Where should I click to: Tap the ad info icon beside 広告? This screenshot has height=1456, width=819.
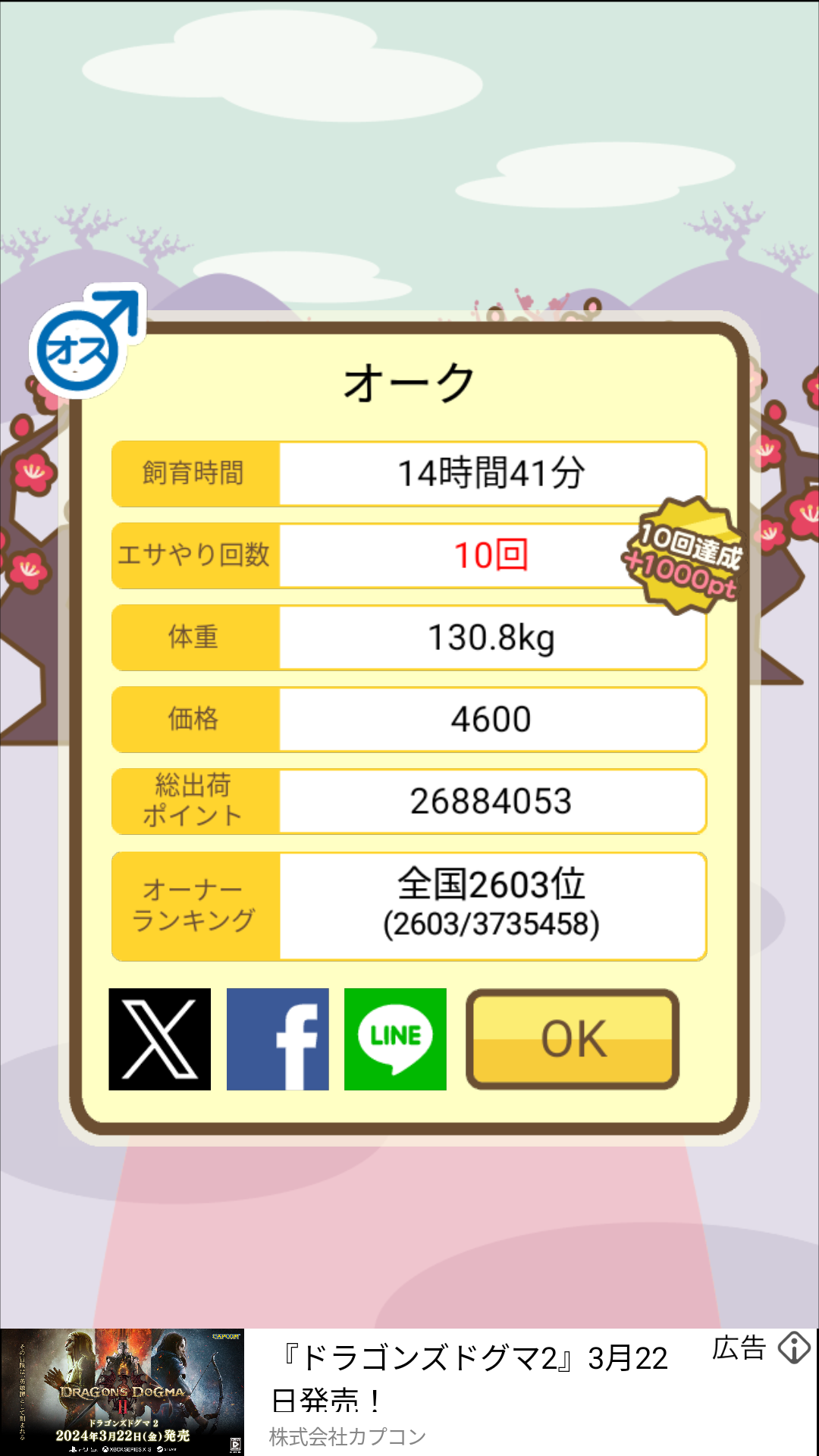click(794, 1348)
